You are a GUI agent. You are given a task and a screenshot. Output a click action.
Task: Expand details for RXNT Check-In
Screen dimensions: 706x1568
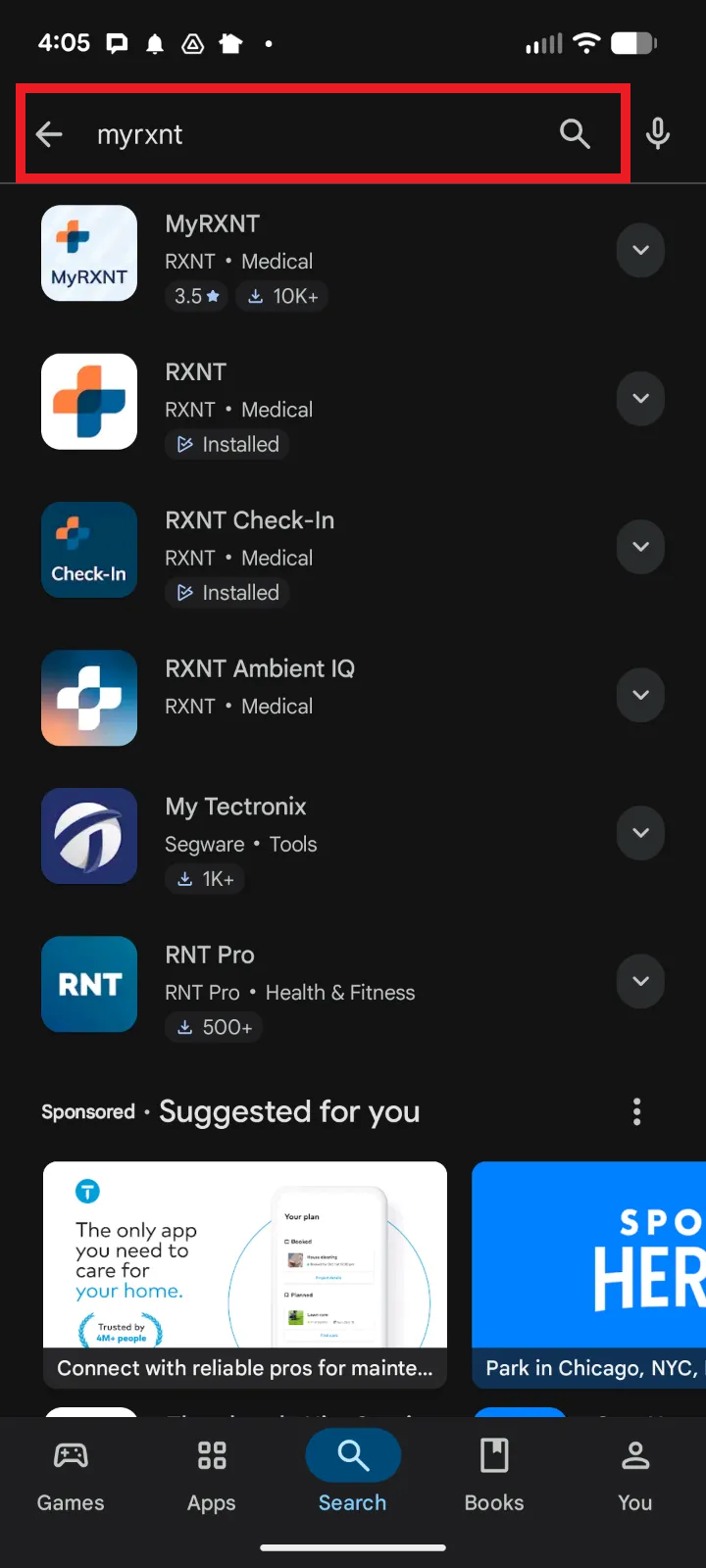click(640, 547)
